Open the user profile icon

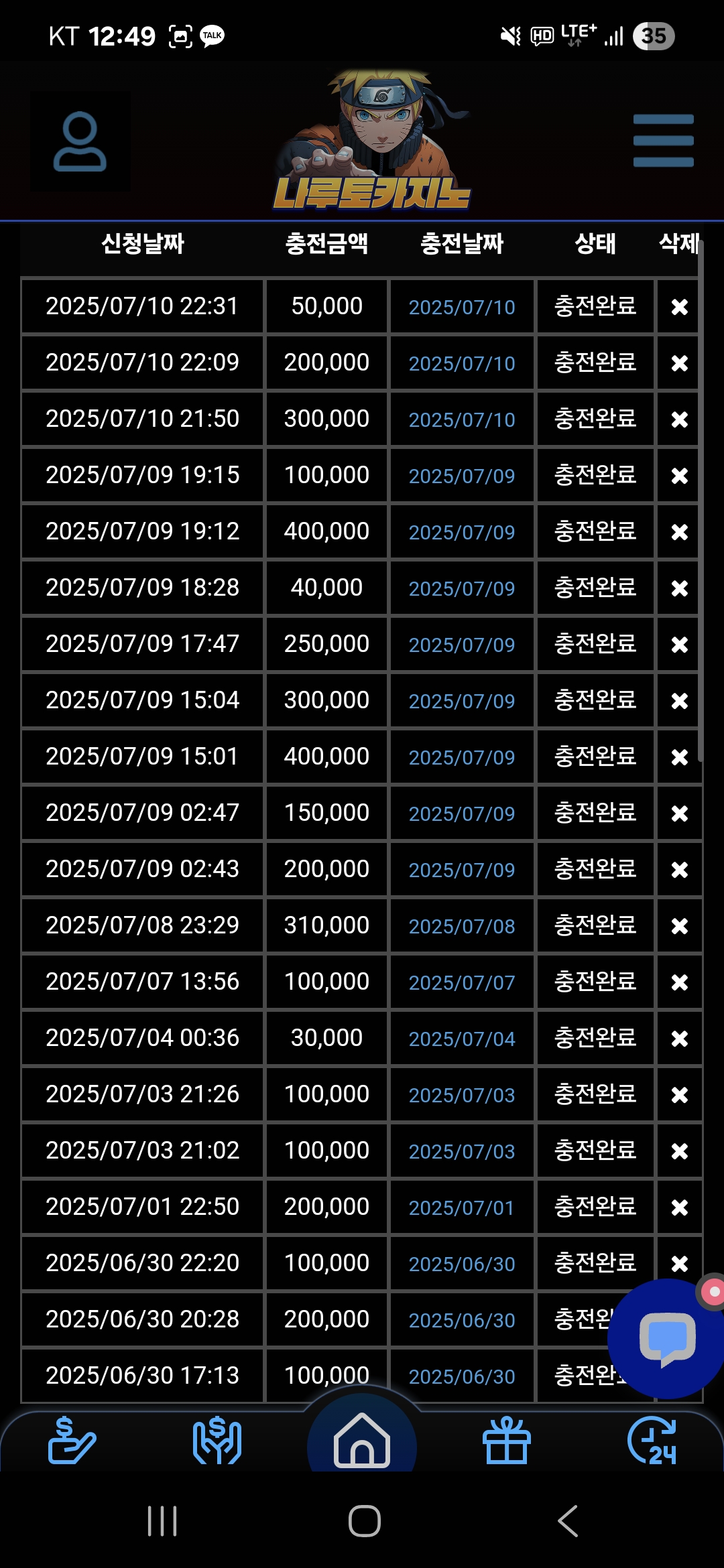point(80,141)
